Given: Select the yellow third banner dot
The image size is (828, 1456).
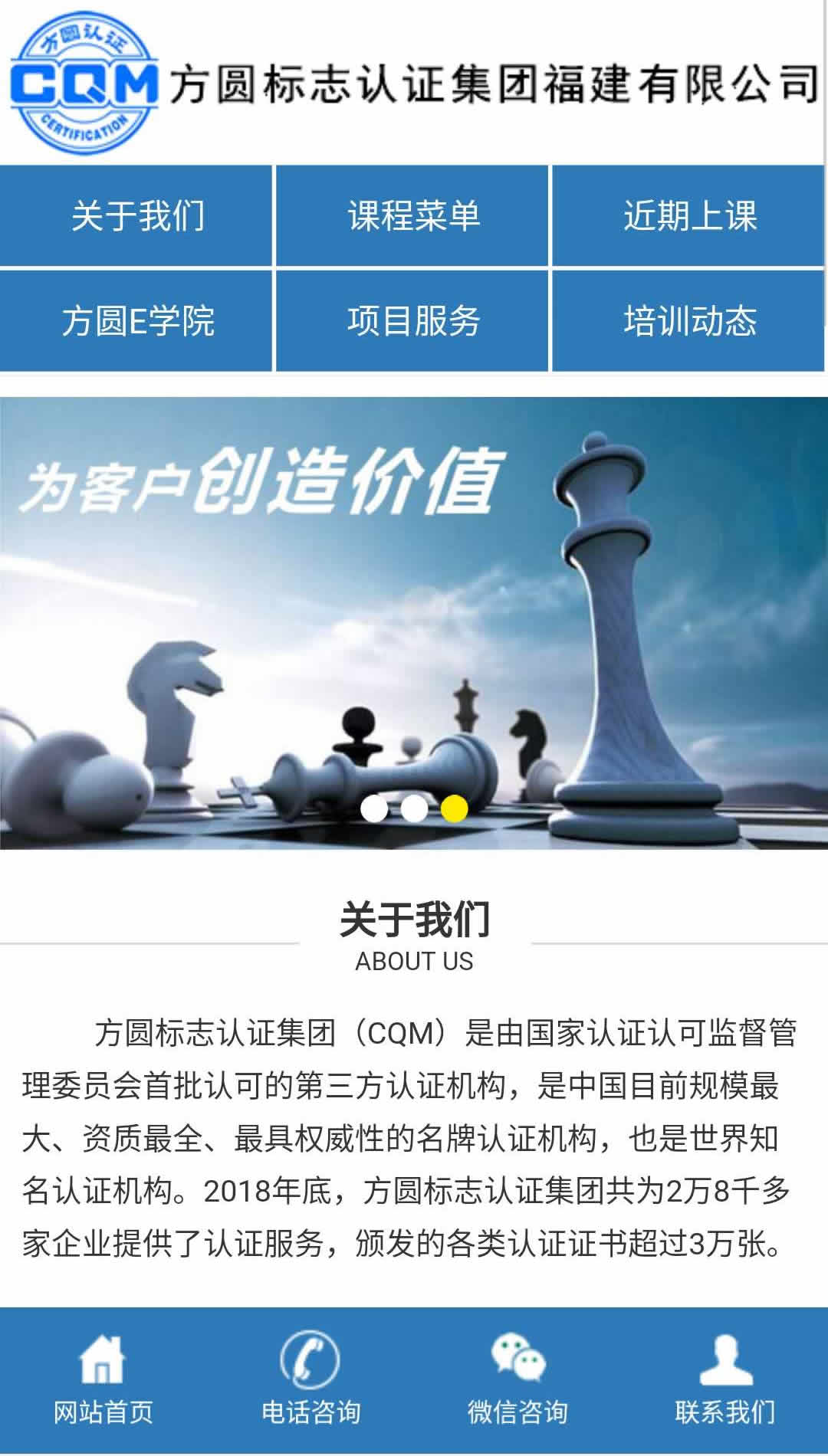Looking at the screenshot, I should click(455, 808).
